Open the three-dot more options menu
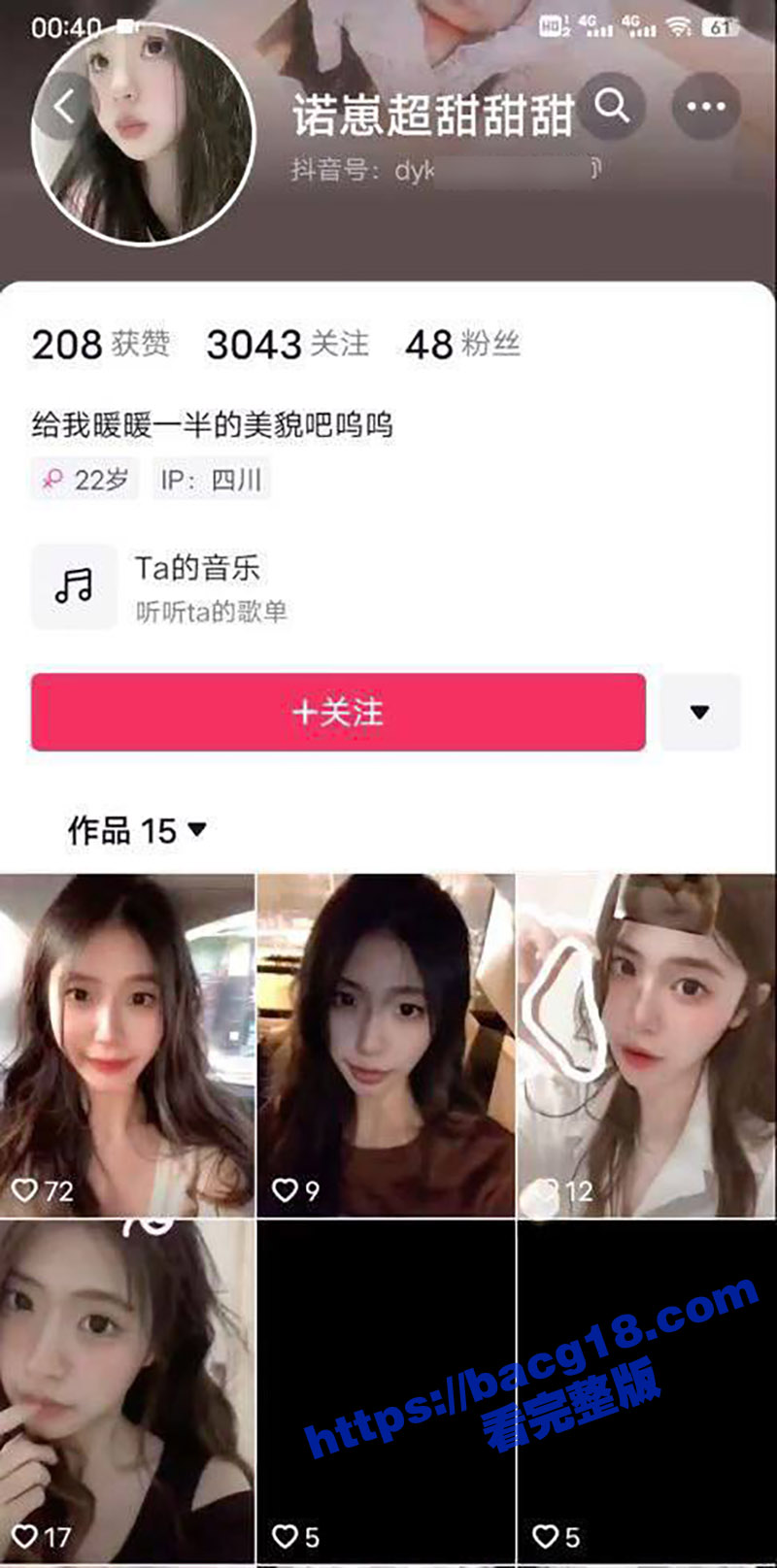 pos(706,106)
